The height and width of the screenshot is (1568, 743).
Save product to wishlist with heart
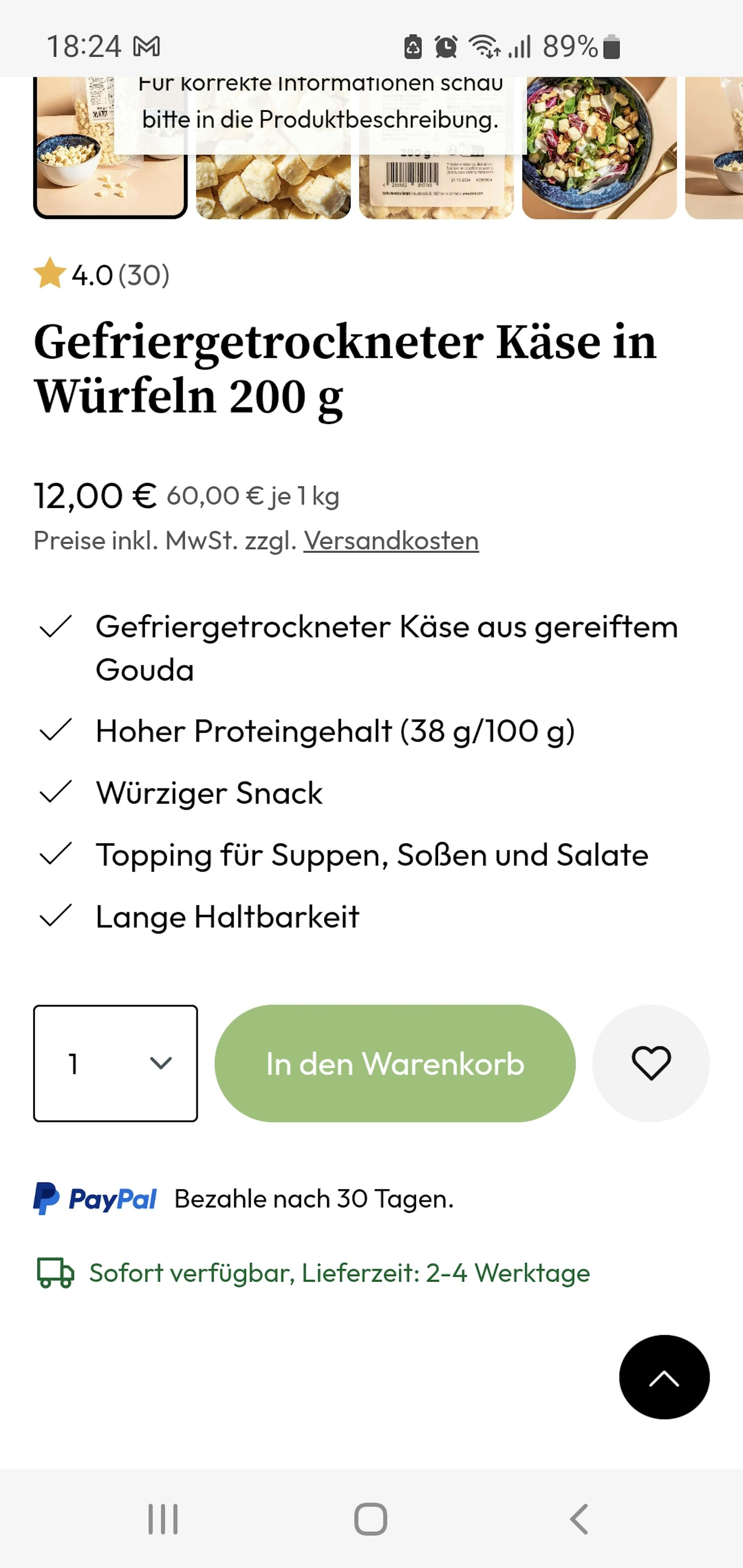tap(651, 1064)
